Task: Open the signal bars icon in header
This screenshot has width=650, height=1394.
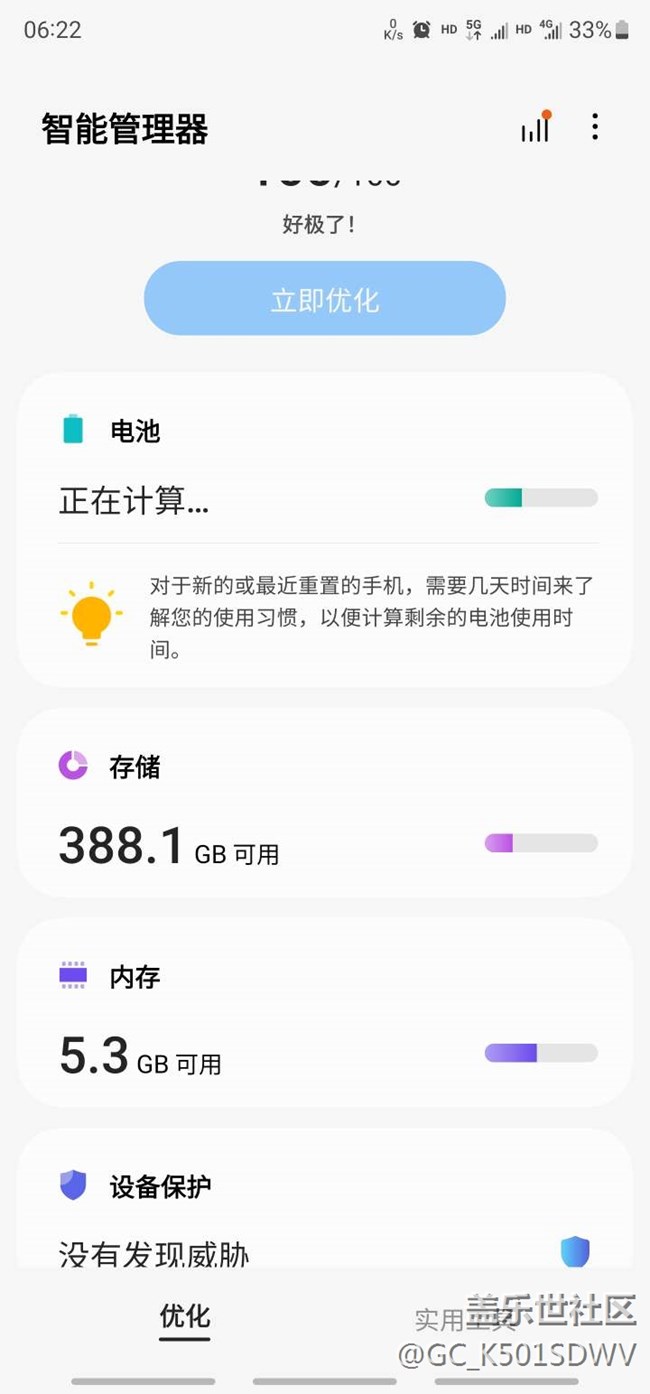Action: 536,128
